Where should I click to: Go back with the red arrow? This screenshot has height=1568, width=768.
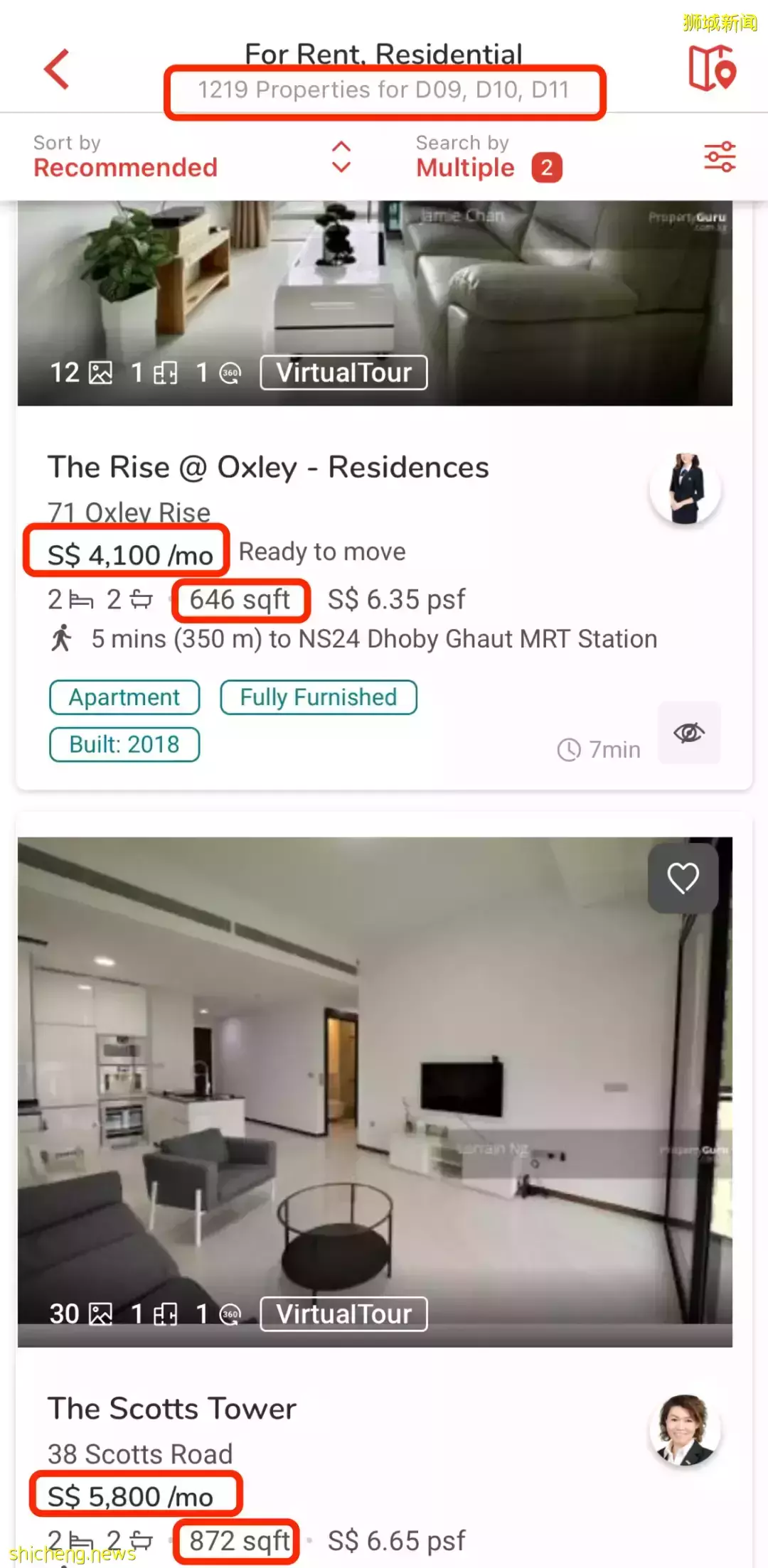[57, 69]
